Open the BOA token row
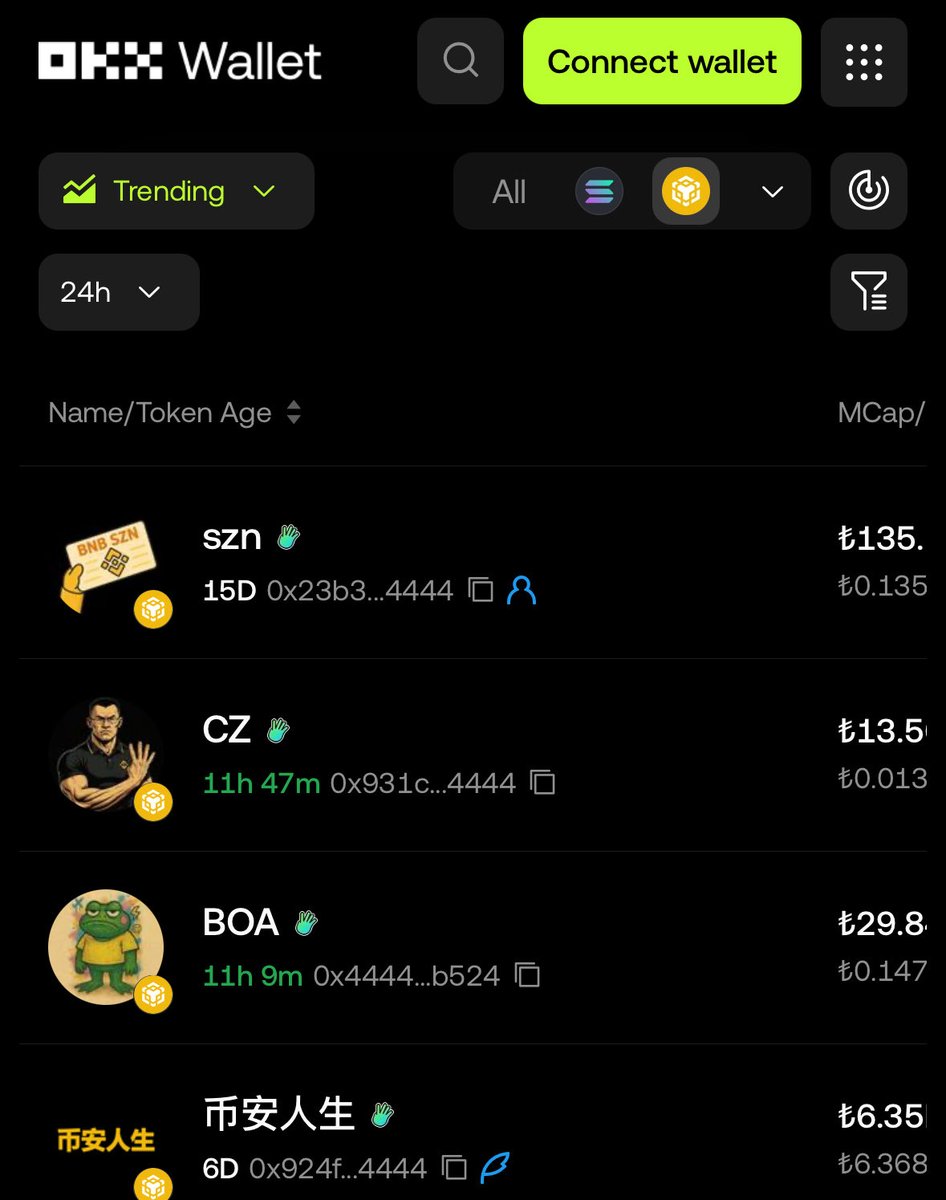 (241, 922)
